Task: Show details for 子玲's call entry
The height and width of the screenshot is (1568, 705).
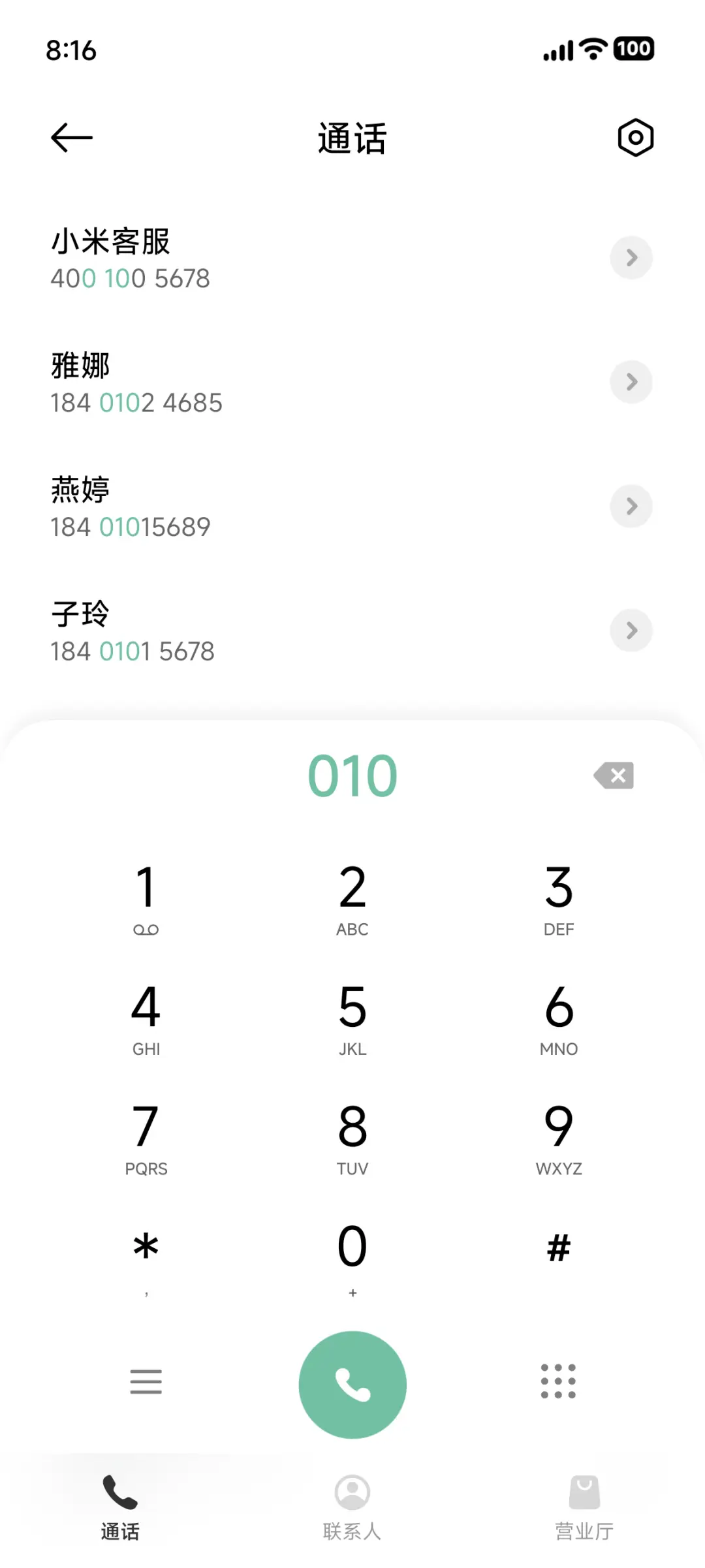Action: click(631, 631)
